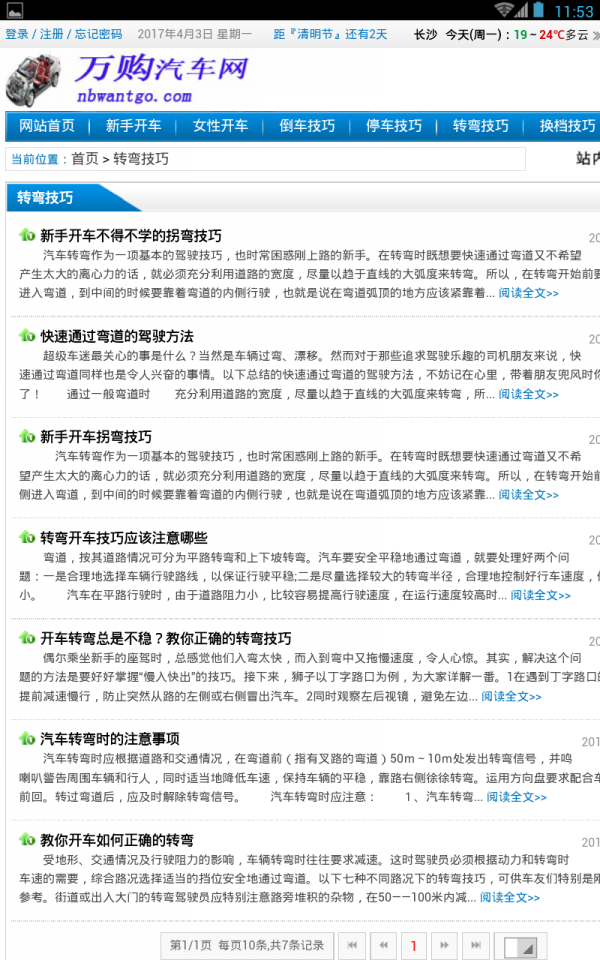Read full text of 新手开车拐弯技巧

528,495
